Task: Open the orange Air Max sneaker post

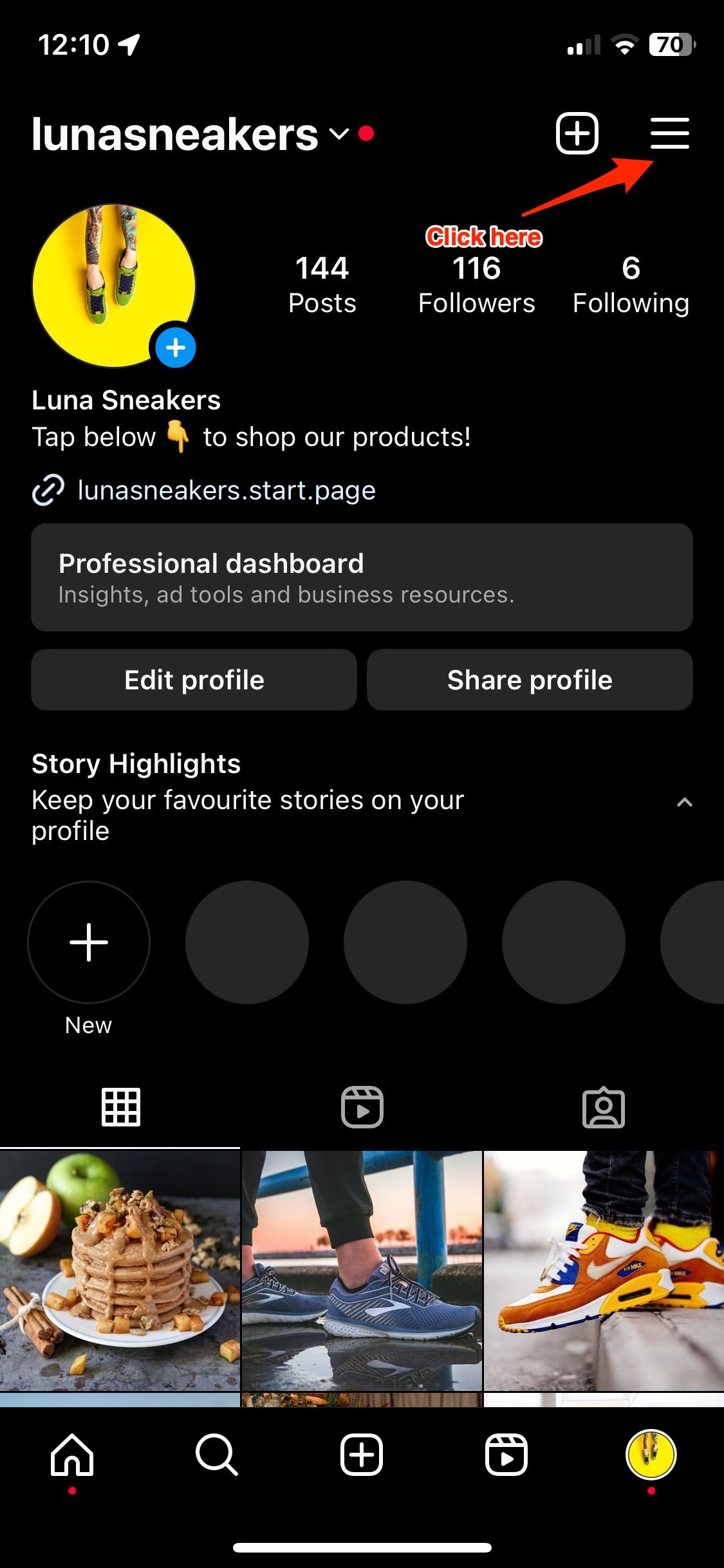Action: pos(604,1271)
